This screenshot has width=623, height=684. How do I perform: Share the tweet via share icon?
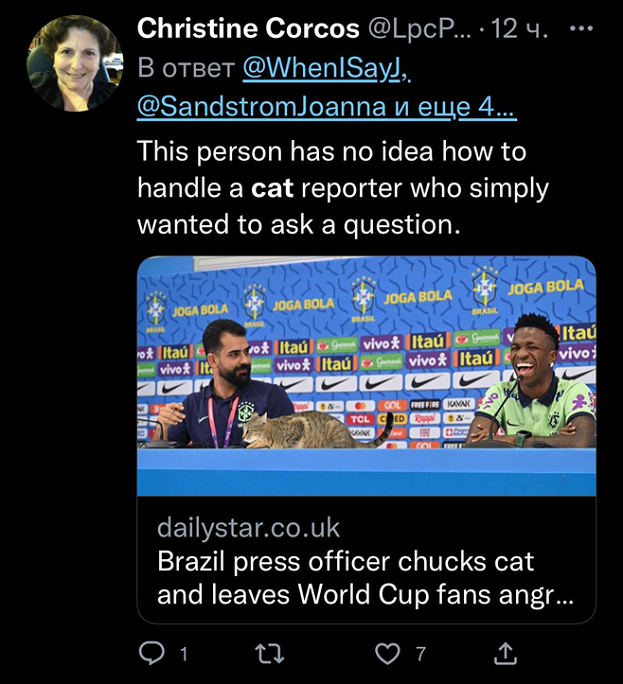506,654
